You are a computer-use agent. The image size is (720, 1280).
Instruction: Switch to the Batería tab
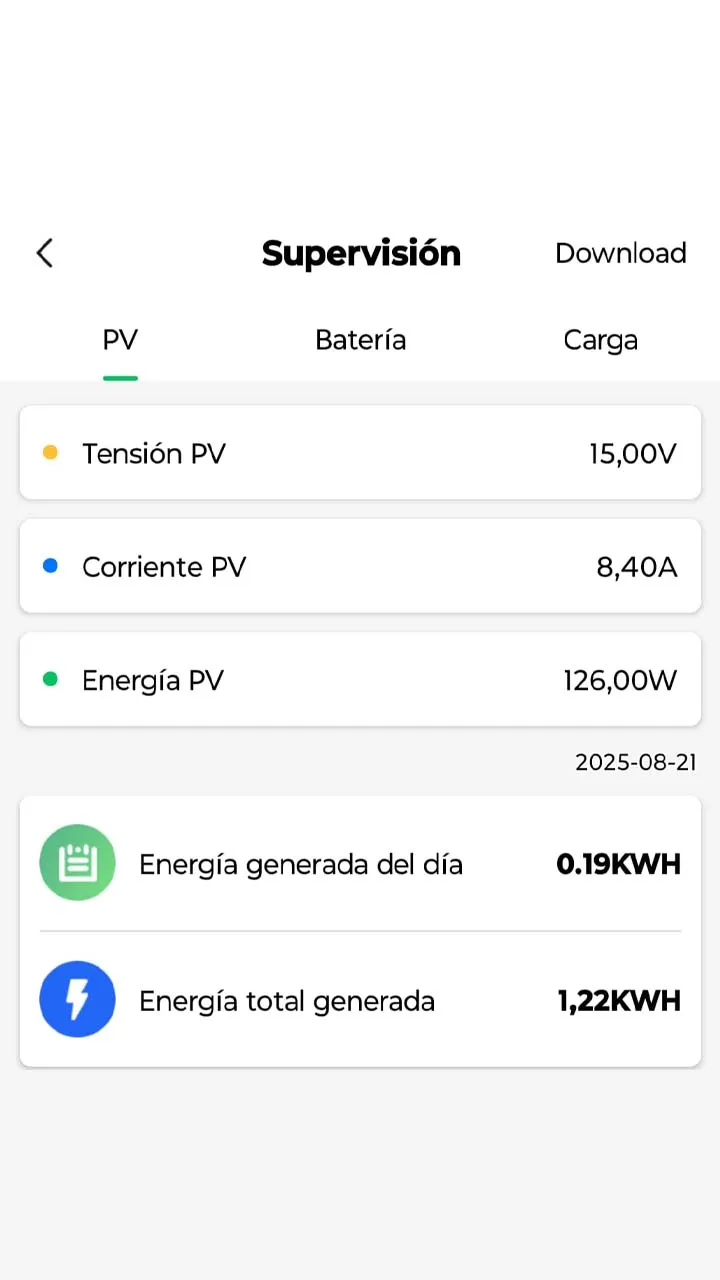[360, 340]
